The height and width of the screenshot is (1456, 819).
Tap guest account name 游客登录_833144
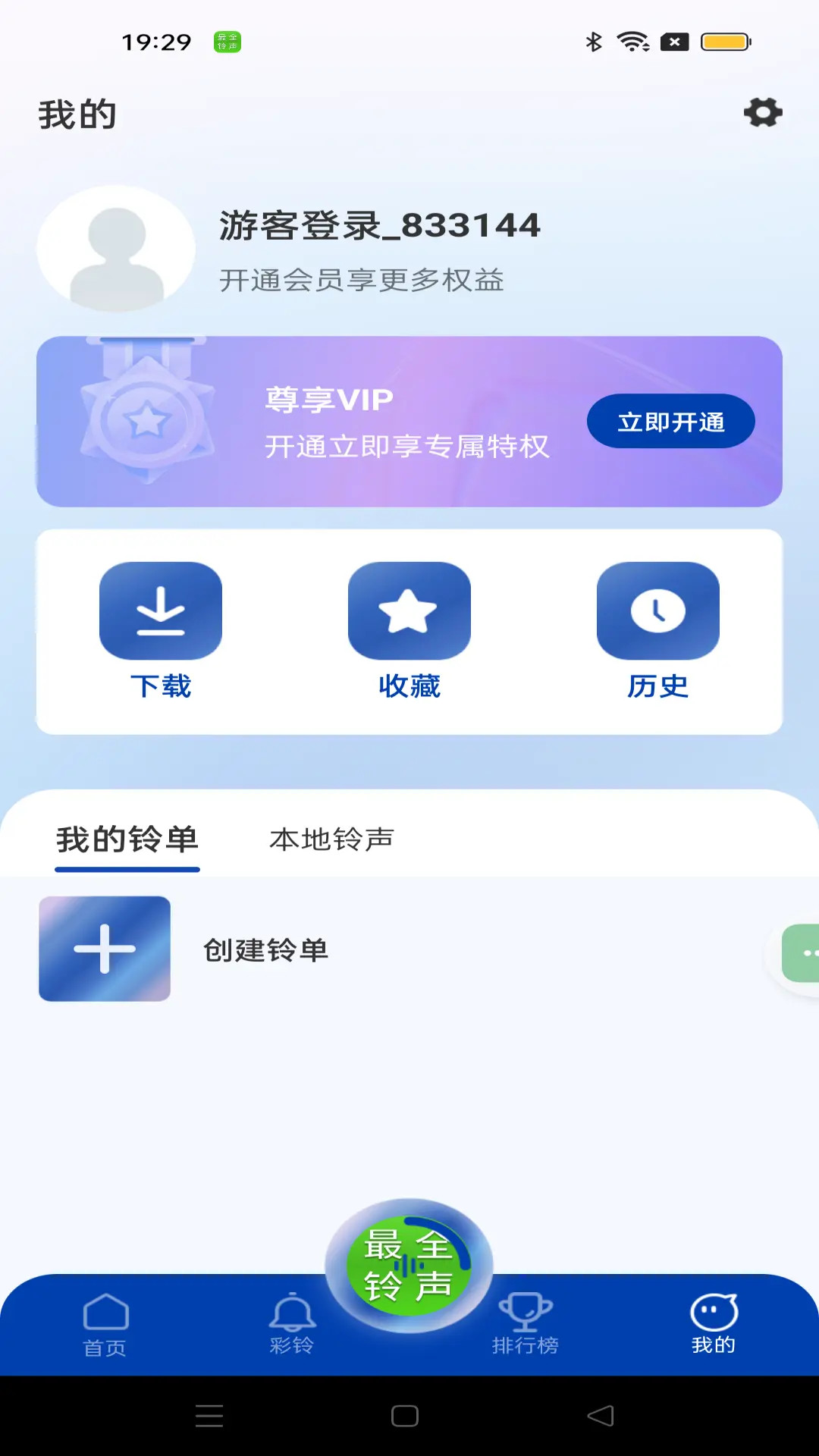379,225
